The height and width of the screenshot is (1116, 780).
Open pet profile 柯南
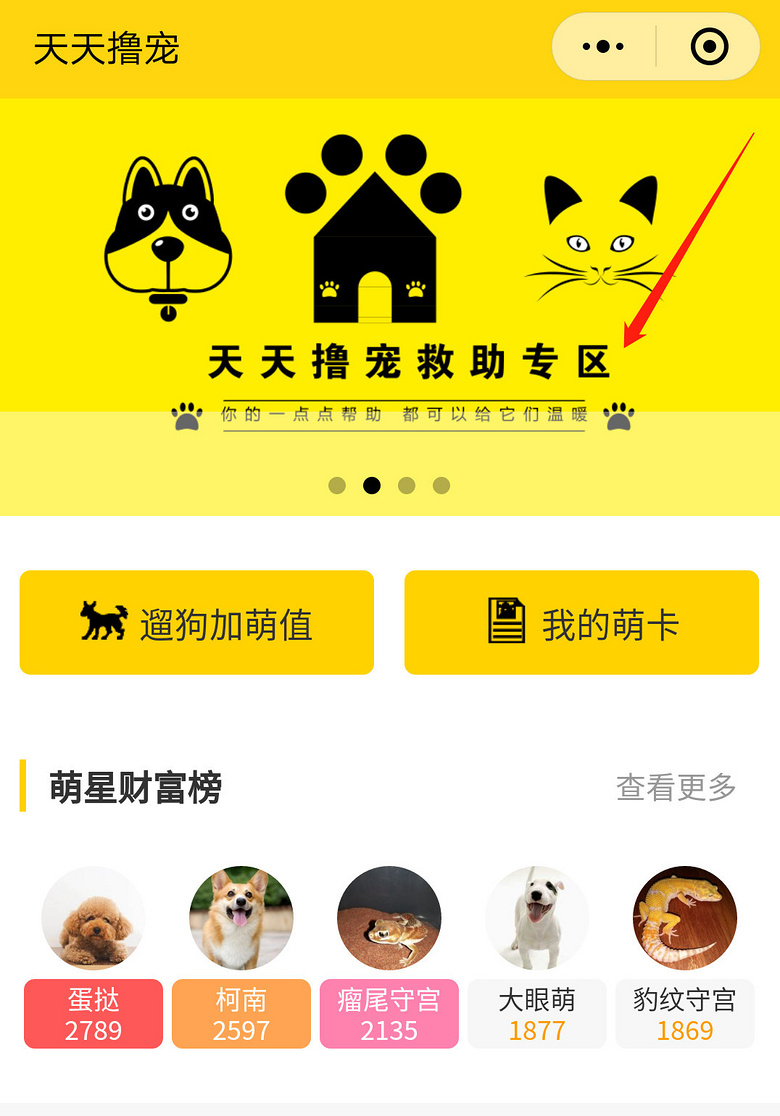pos(241,918)
